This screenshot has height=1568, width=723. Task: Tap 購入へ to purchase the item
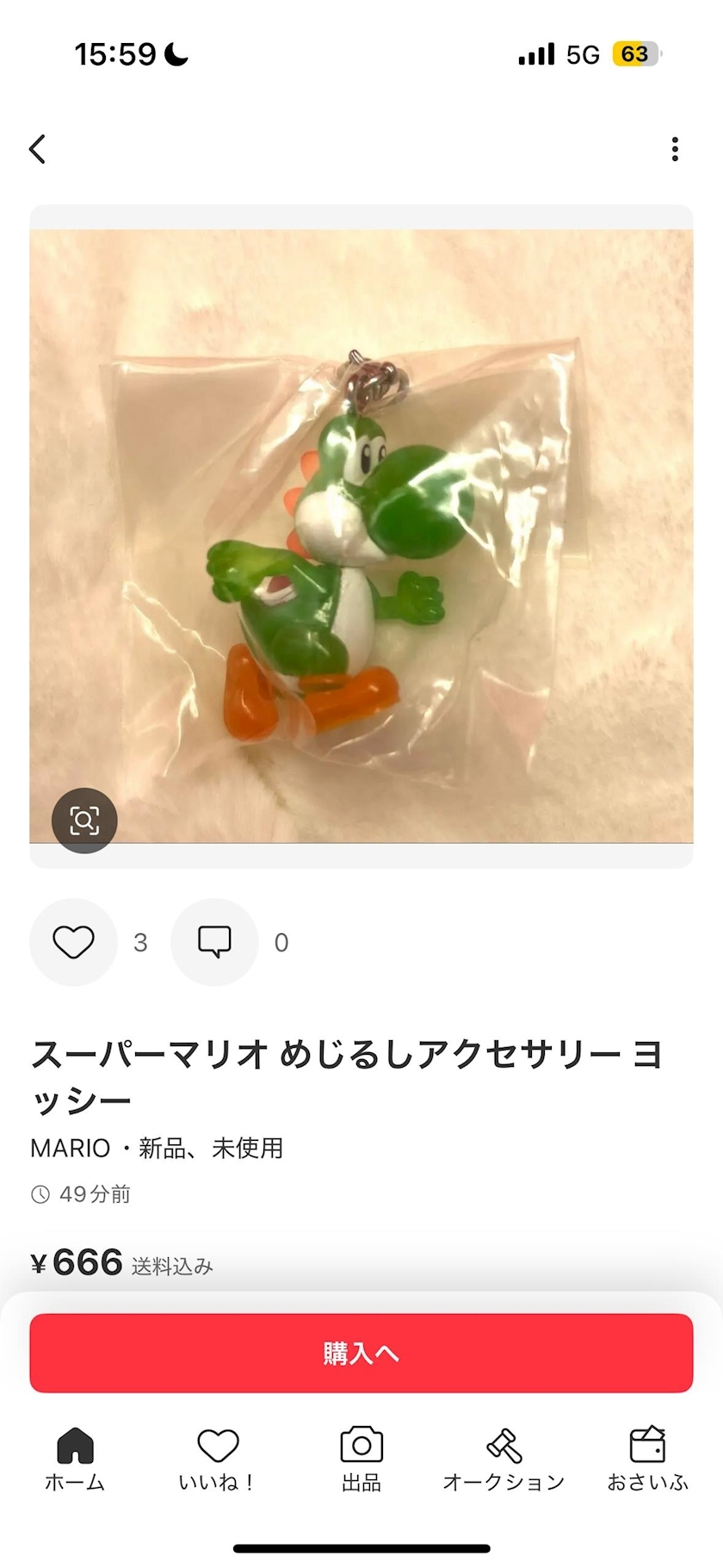coord(361,1353)
